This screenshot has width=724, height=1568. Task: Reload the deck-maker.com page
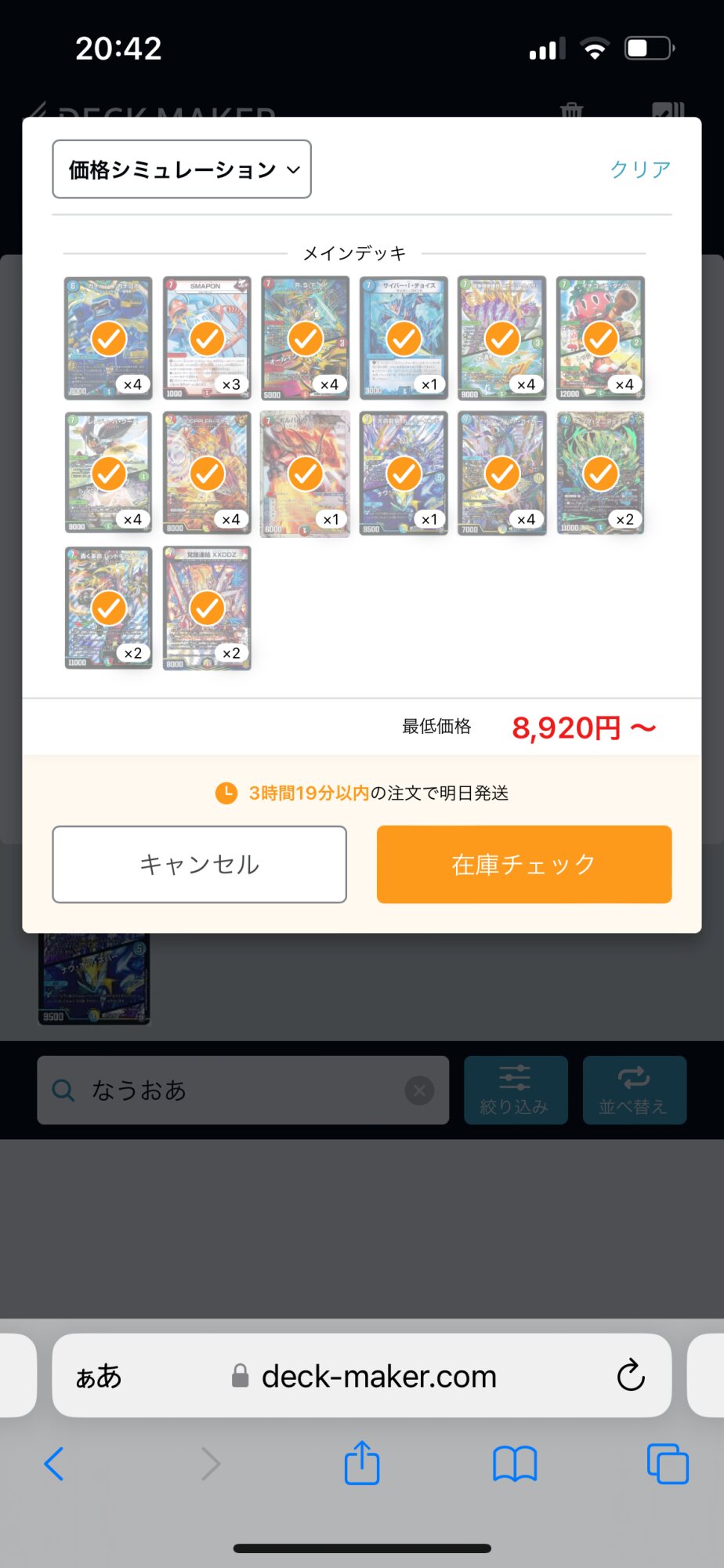click(631, 1376)
